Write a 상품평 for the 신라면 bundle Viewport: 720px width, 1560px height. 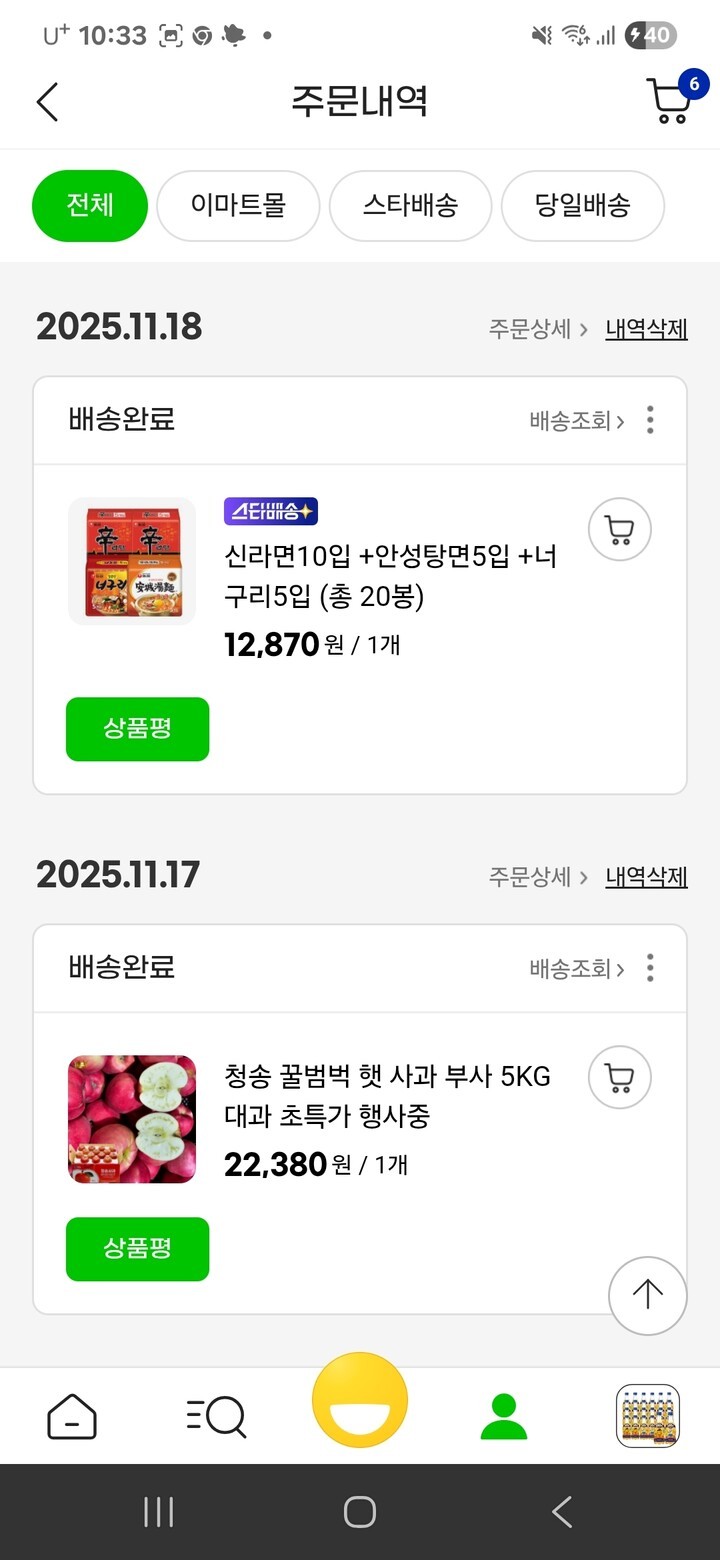point(137,729)
